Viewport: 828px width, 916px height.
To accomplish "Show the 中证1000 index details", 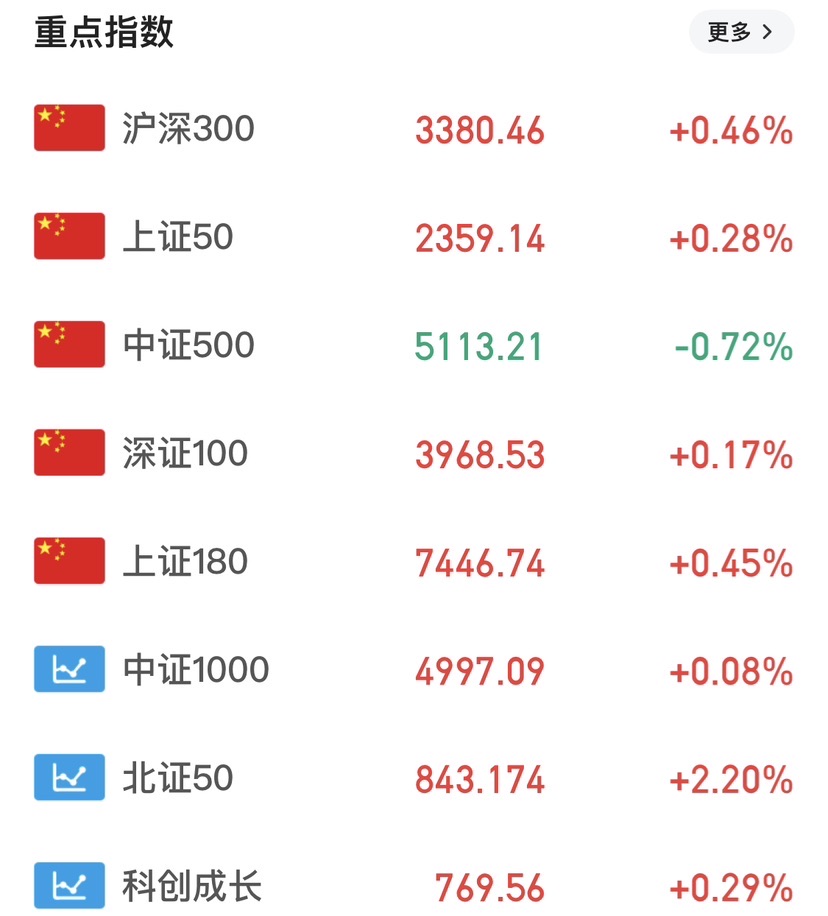I will 196,669.
